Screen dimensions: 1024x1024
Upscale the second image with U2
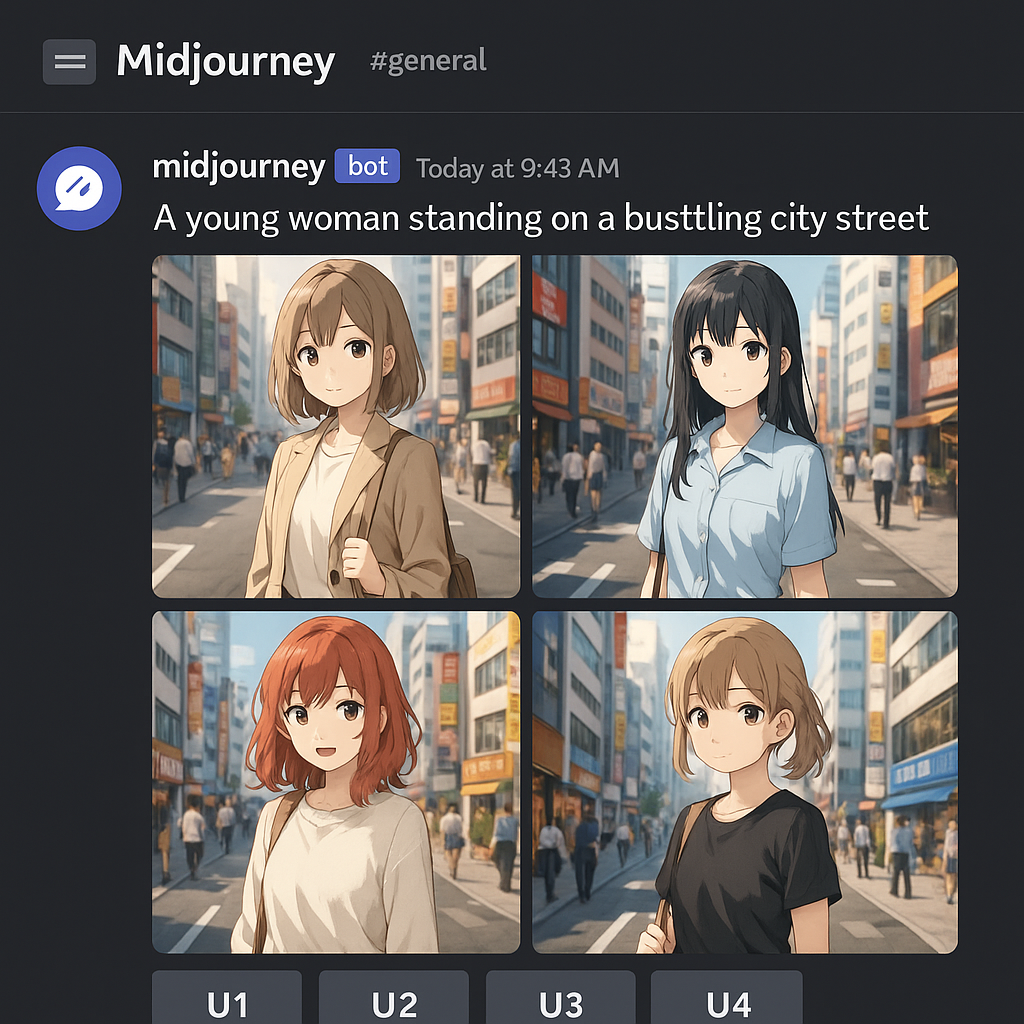point(393,1000)
